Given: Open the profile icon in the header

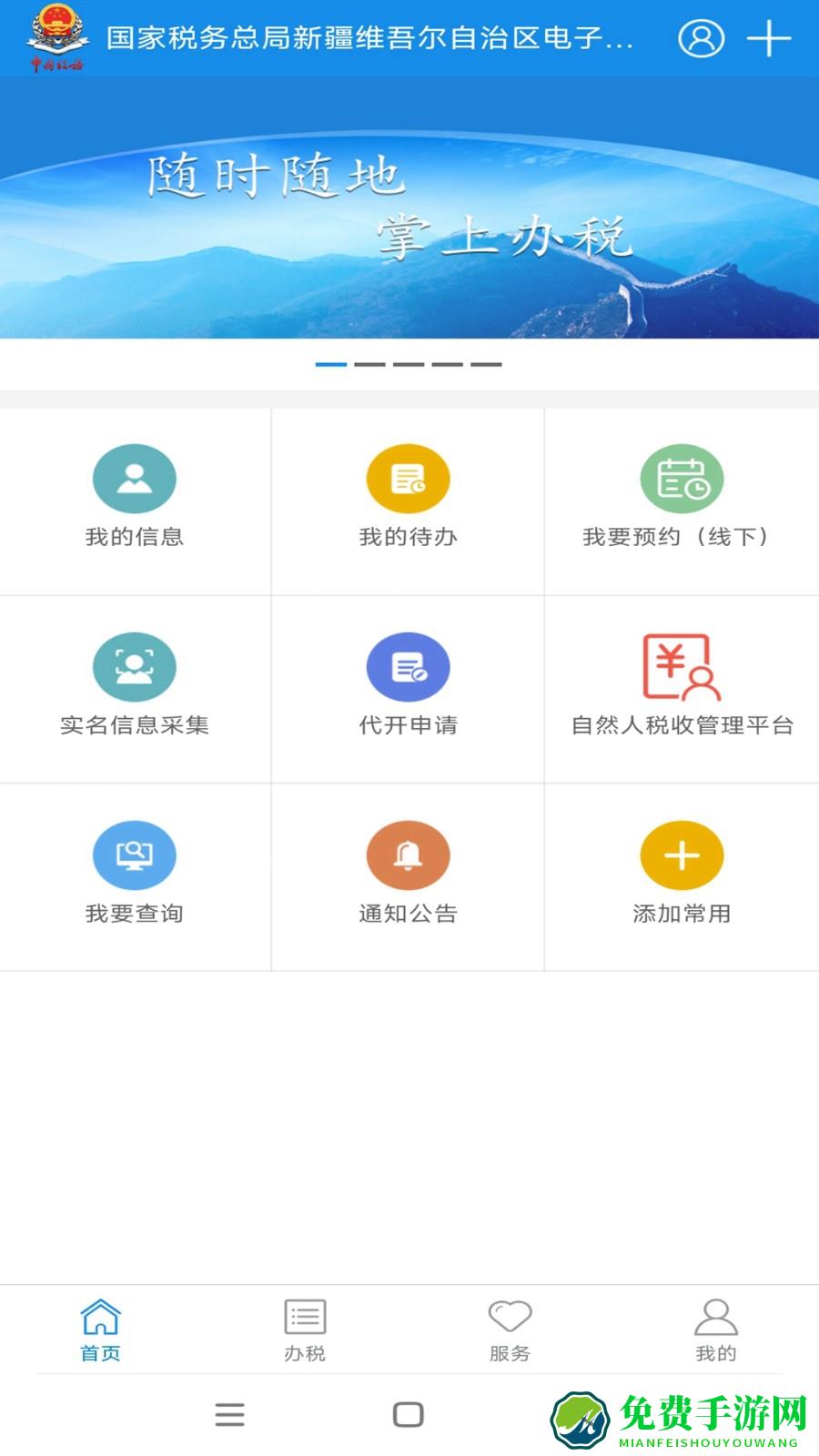Looking at the screenshot, I should [x=699, y=38].
